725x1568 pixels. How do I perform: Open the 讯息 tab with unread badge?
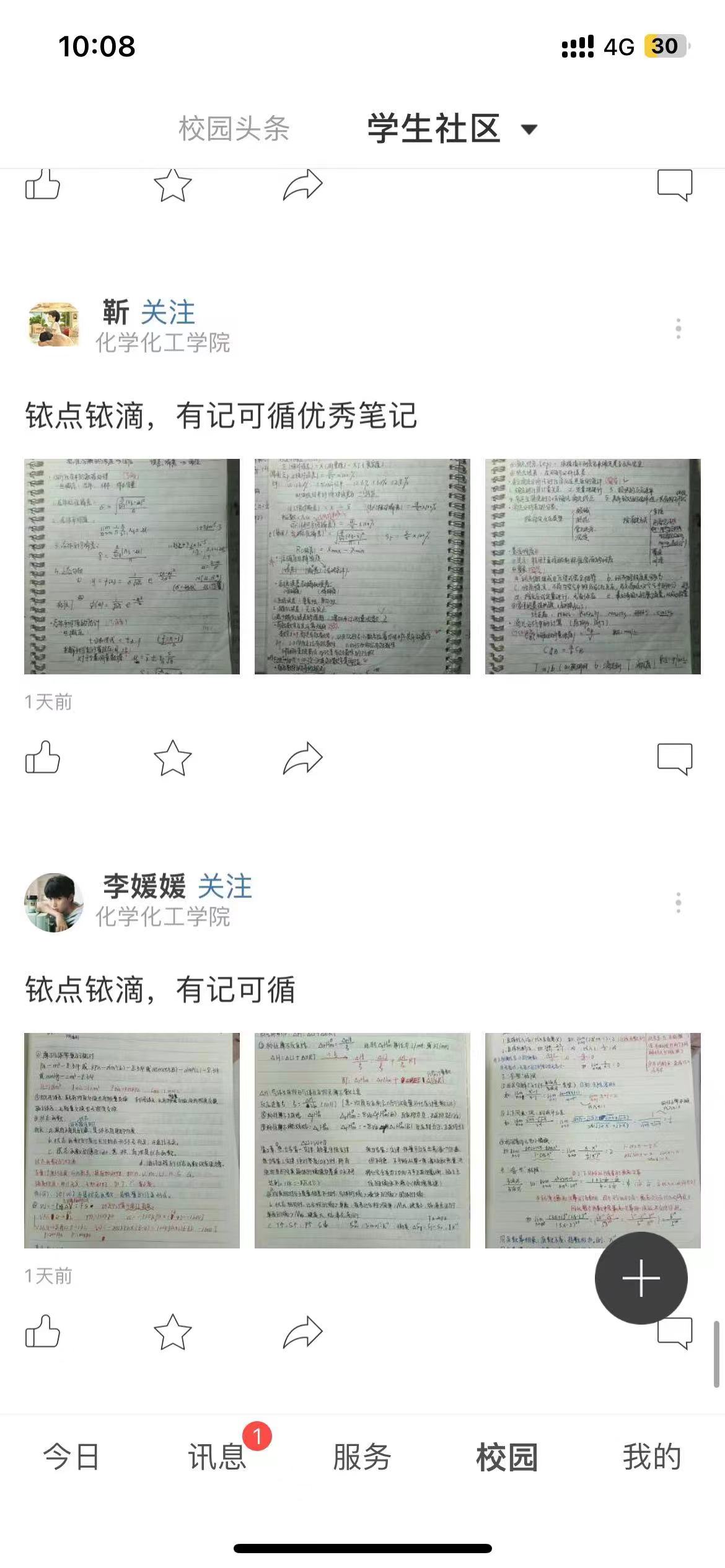pos(217,1457)
